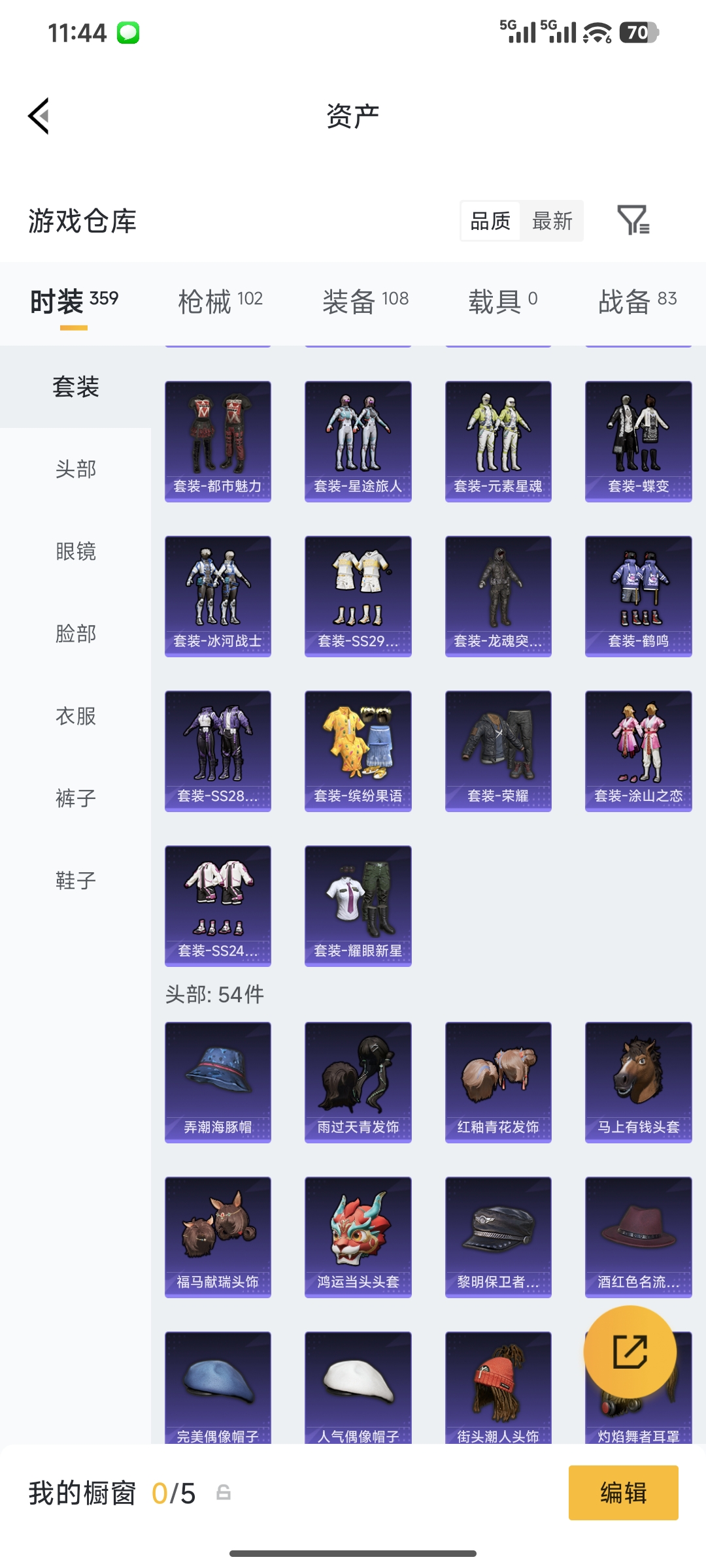Click the back arrow on the 资产 page
Image resolution: width=706 pixels, height=1568 pixels.
pos(37,116)
